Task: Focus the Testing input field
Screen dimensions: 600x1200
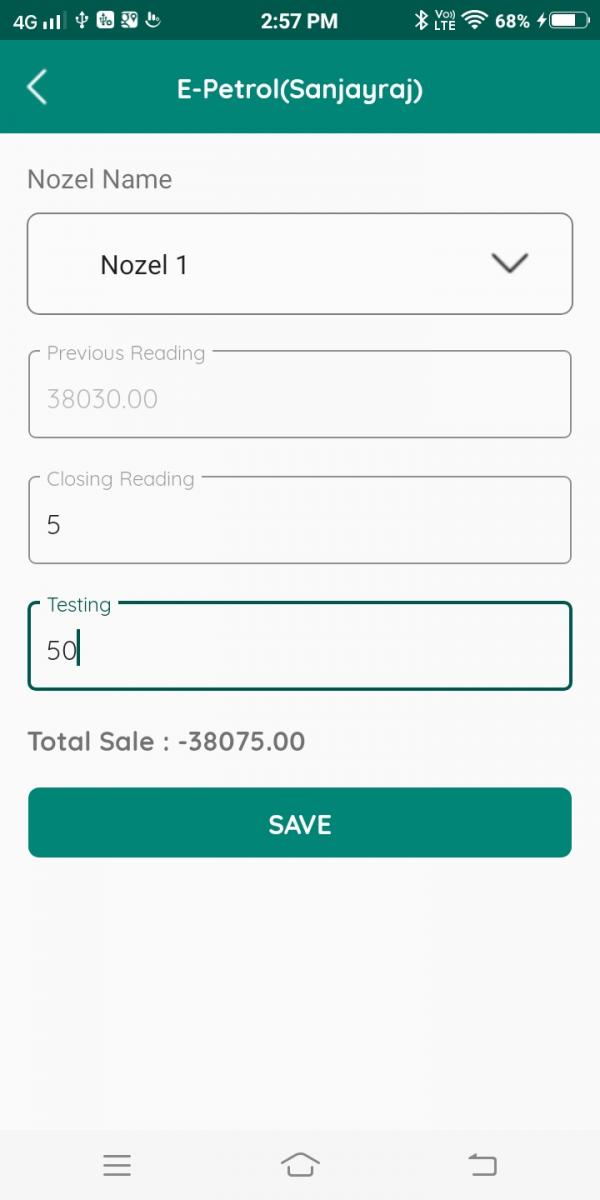Action: [x=300, y=650]
